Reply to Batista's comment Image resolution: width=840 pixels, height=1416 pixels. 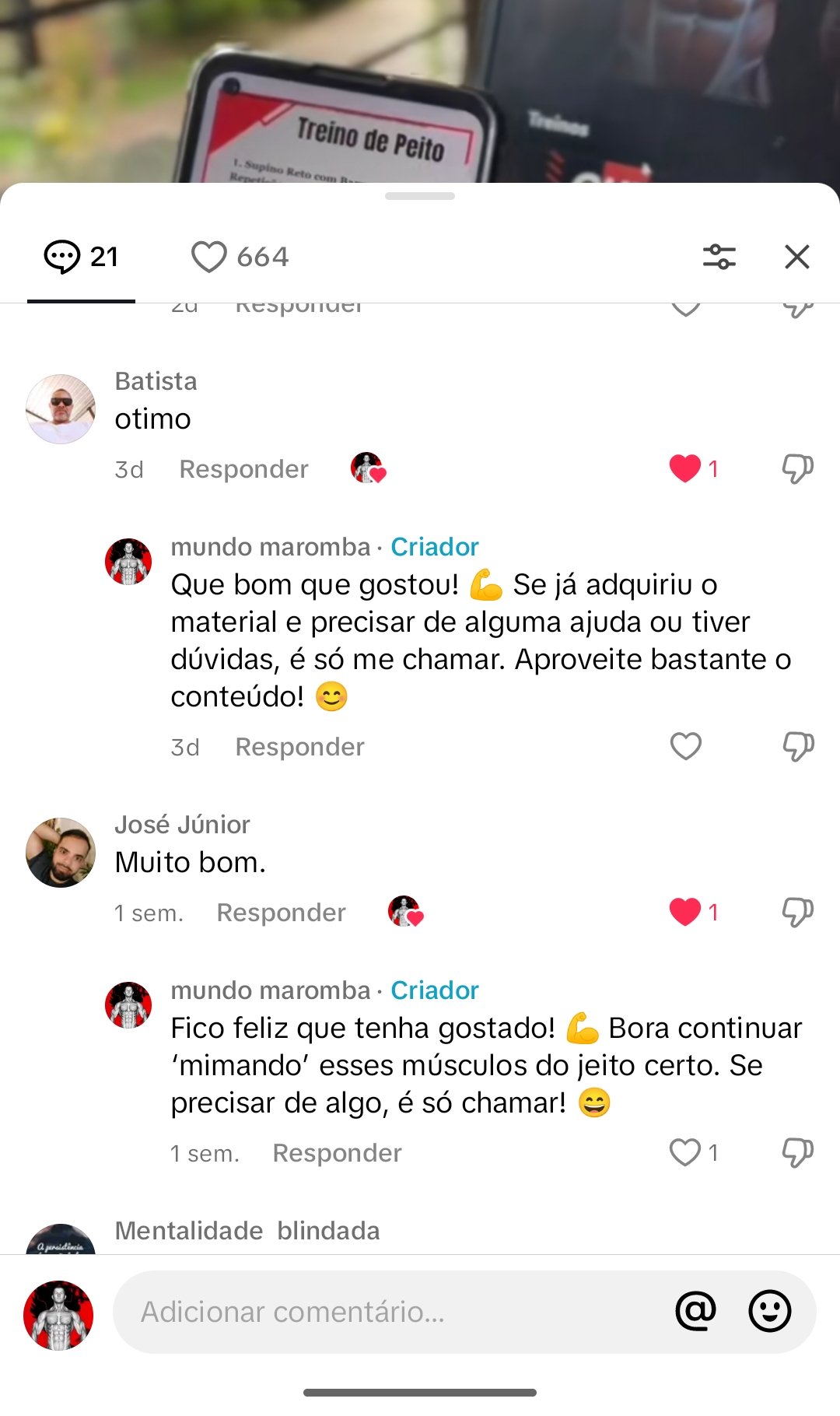(243, 469)
